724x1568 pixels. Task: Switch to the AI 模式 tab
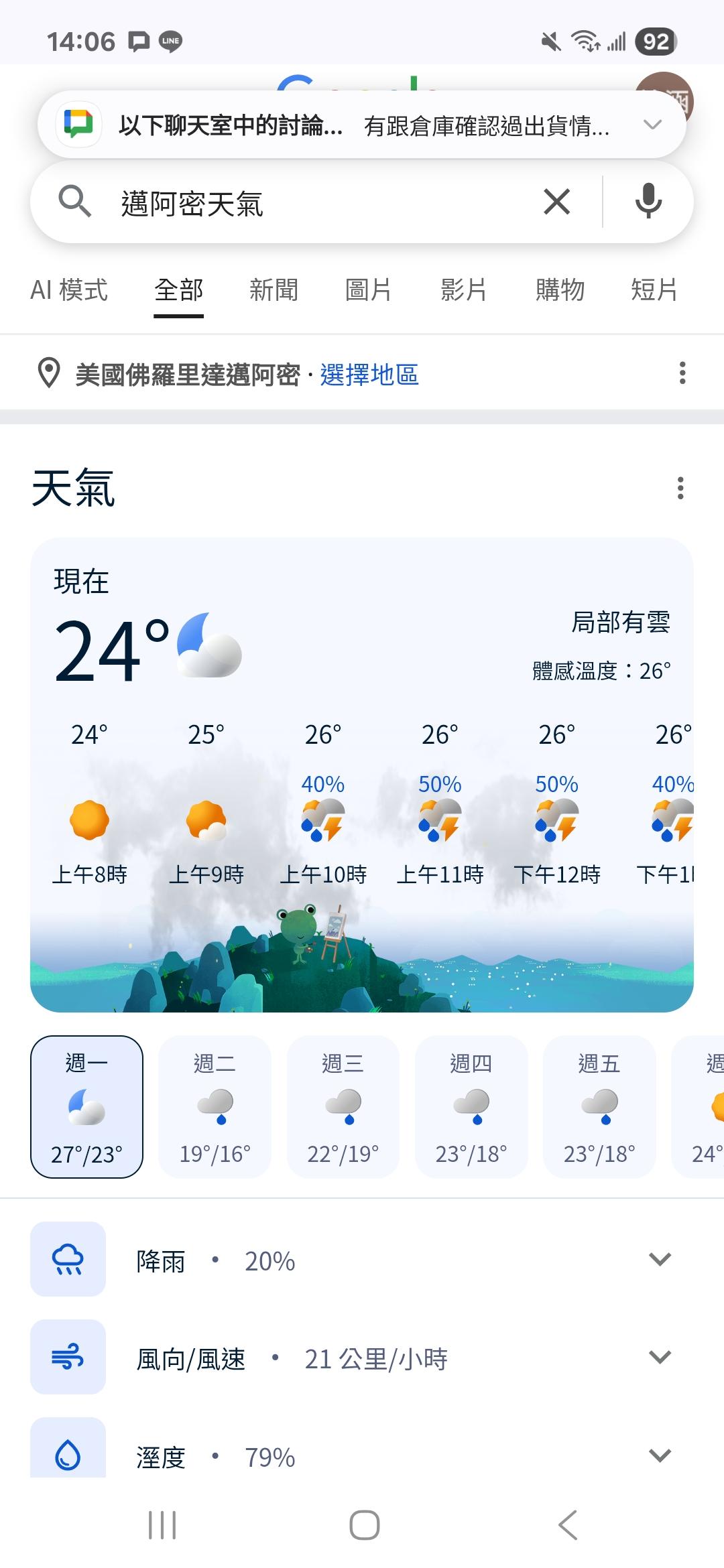[69, 290]
